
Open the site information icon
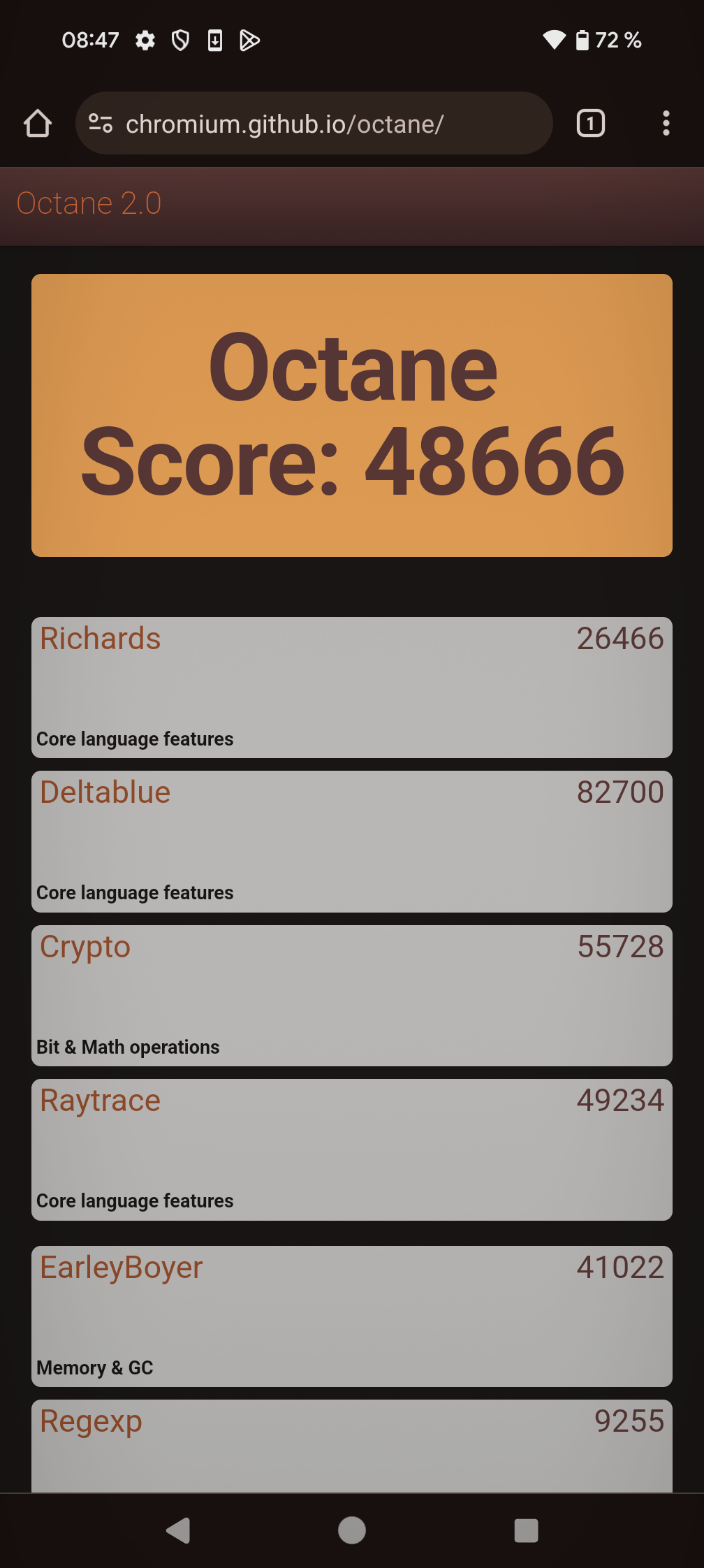click(x=101, y=124)
